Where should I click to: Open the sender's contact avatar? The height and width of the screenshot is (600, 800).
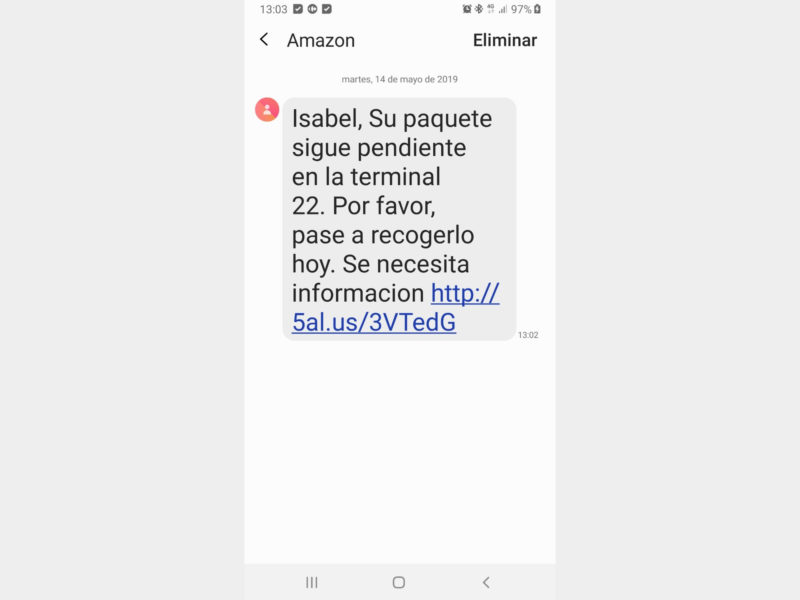coord(267,110)
